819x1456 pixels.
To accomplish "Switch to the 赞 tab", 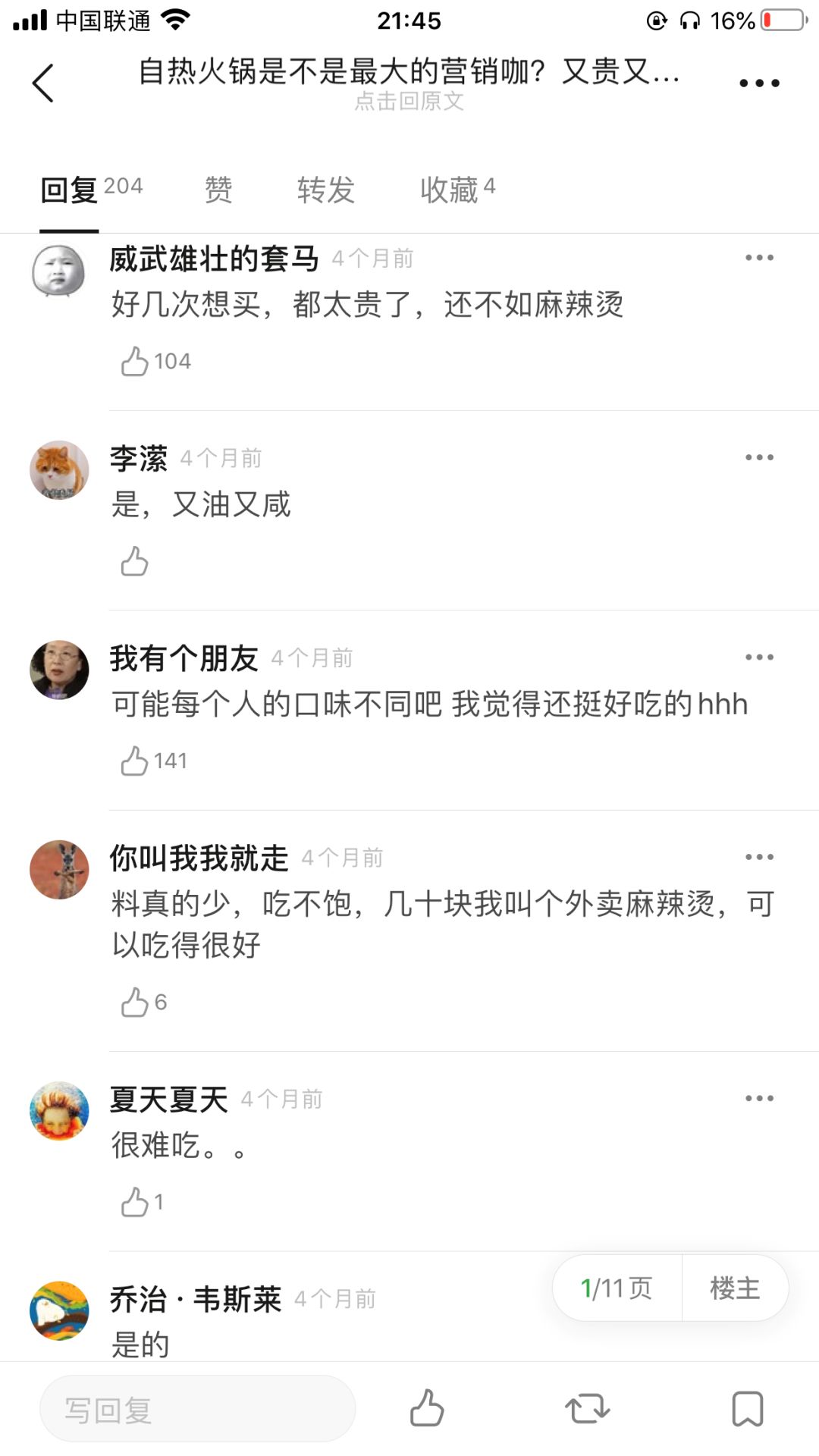I will point(218,189).
